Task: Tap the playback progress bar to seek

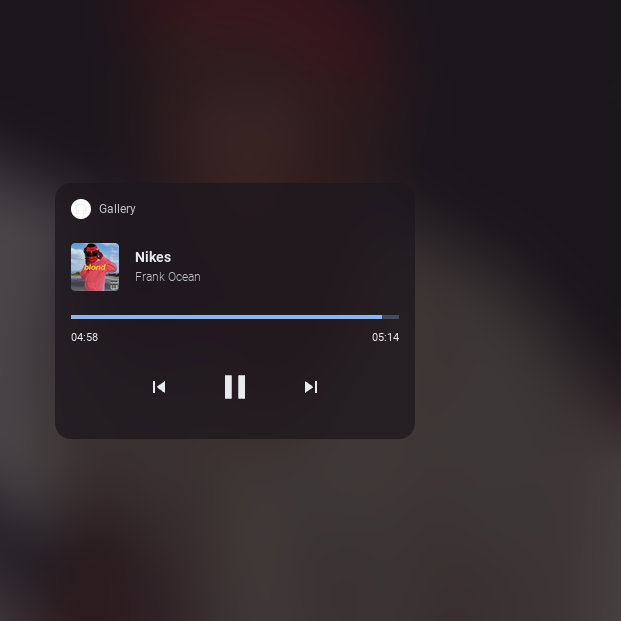Action: [234, 317]
